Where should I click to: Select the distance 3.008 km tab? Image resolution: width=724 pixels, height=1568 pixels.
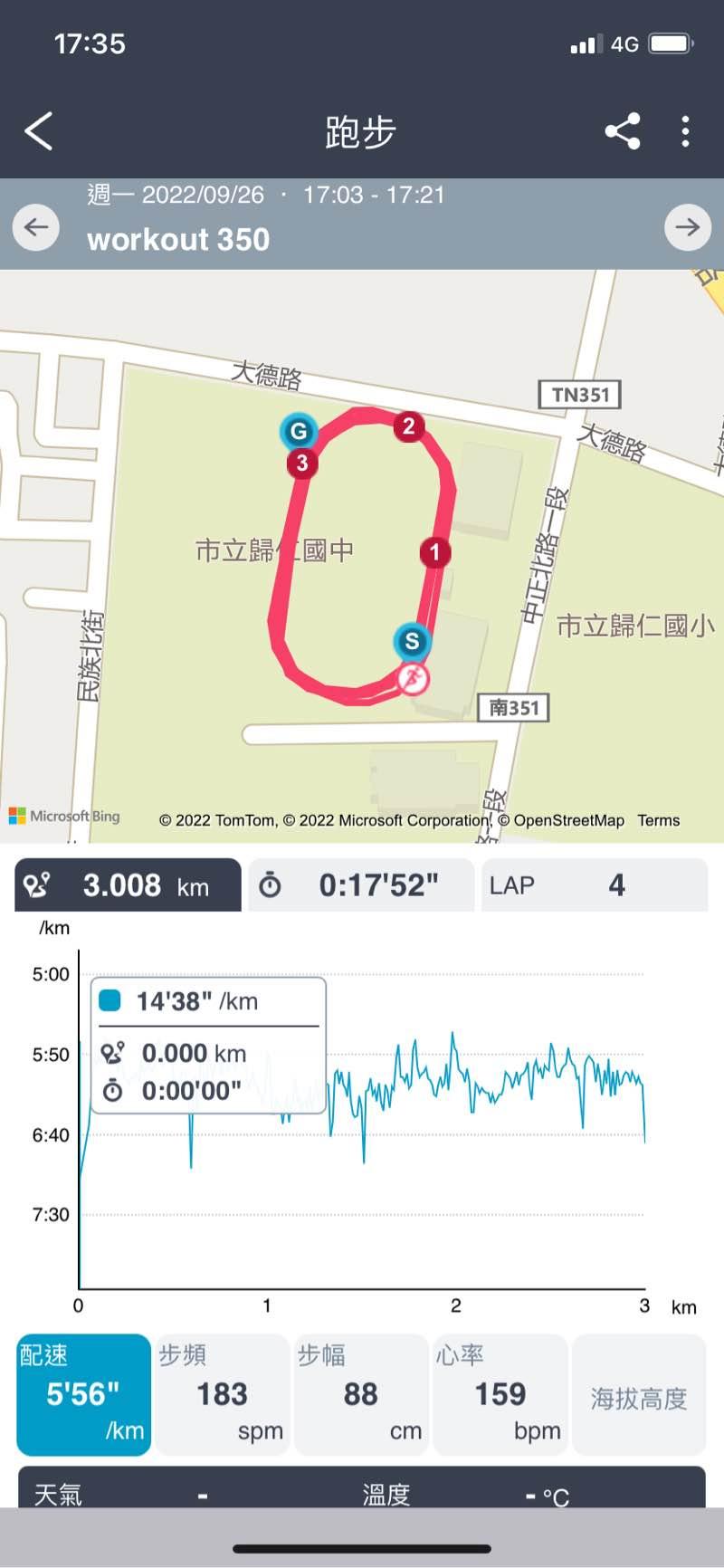tap(128, 885)
